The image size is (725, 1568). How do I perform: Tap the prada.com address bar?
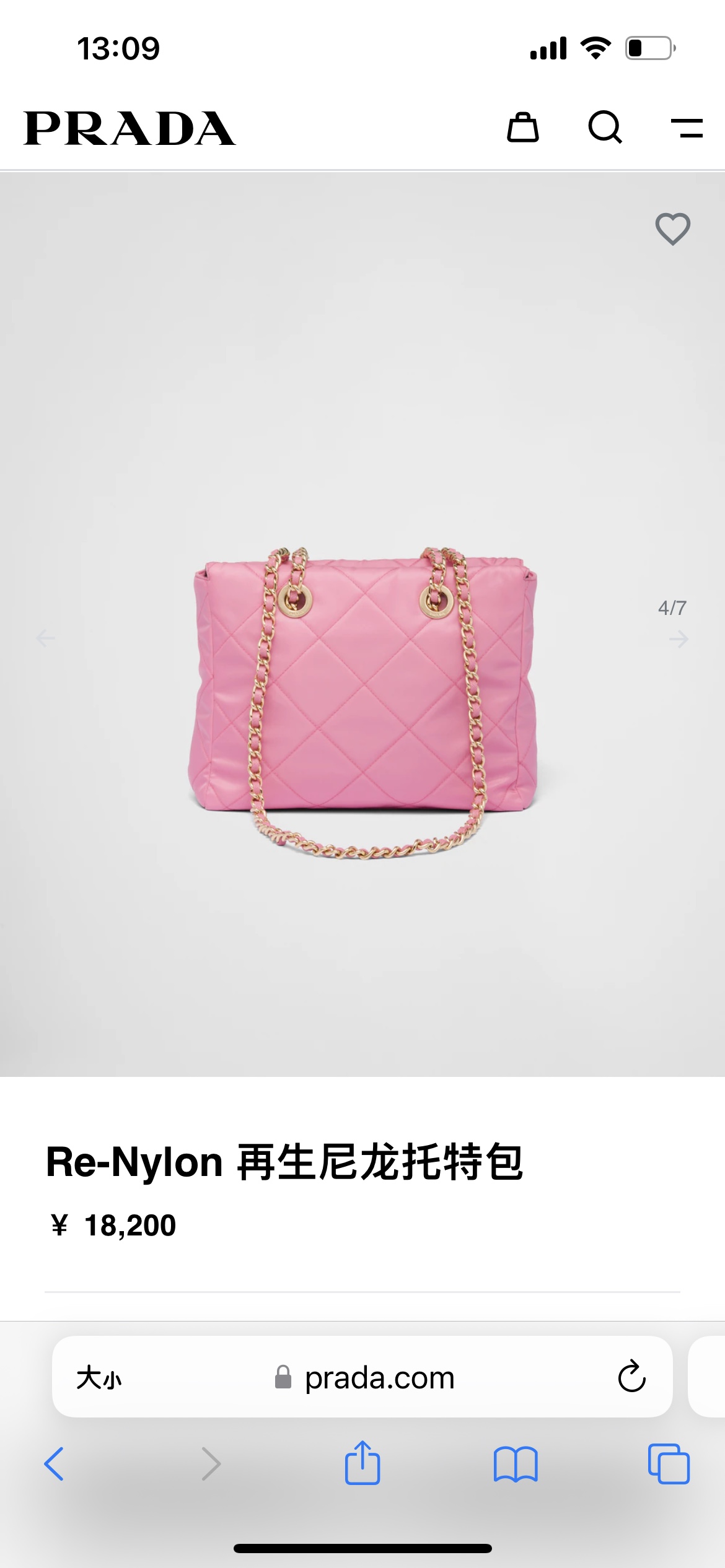tap(379, 1378)
